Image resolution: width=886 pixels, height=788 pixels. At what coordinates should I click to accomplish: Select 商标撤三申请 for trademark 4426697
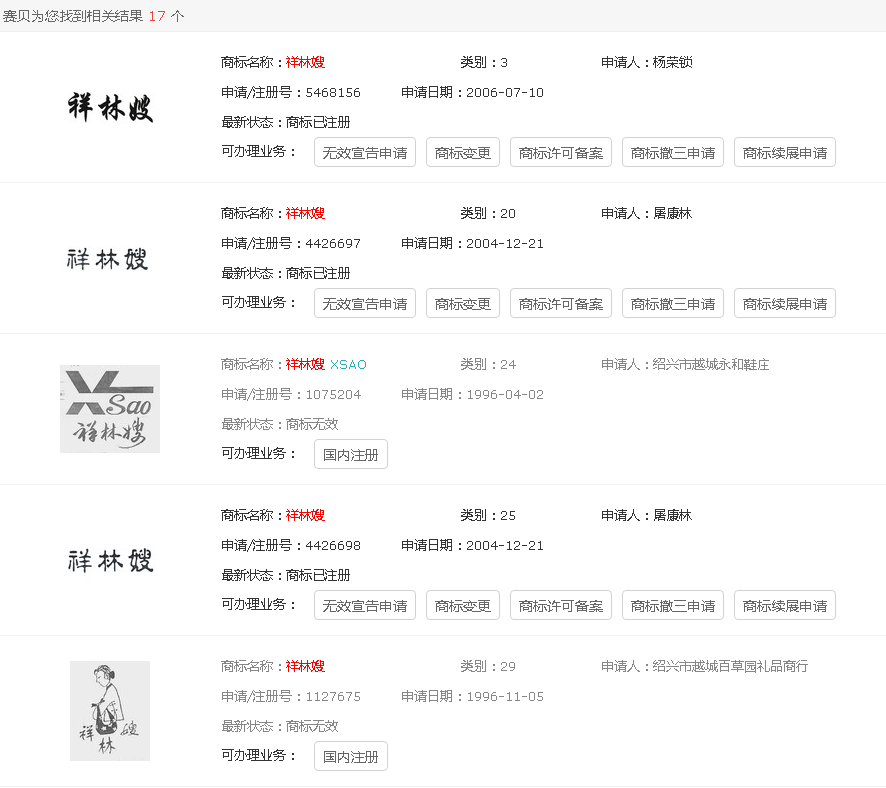(672, 304)
